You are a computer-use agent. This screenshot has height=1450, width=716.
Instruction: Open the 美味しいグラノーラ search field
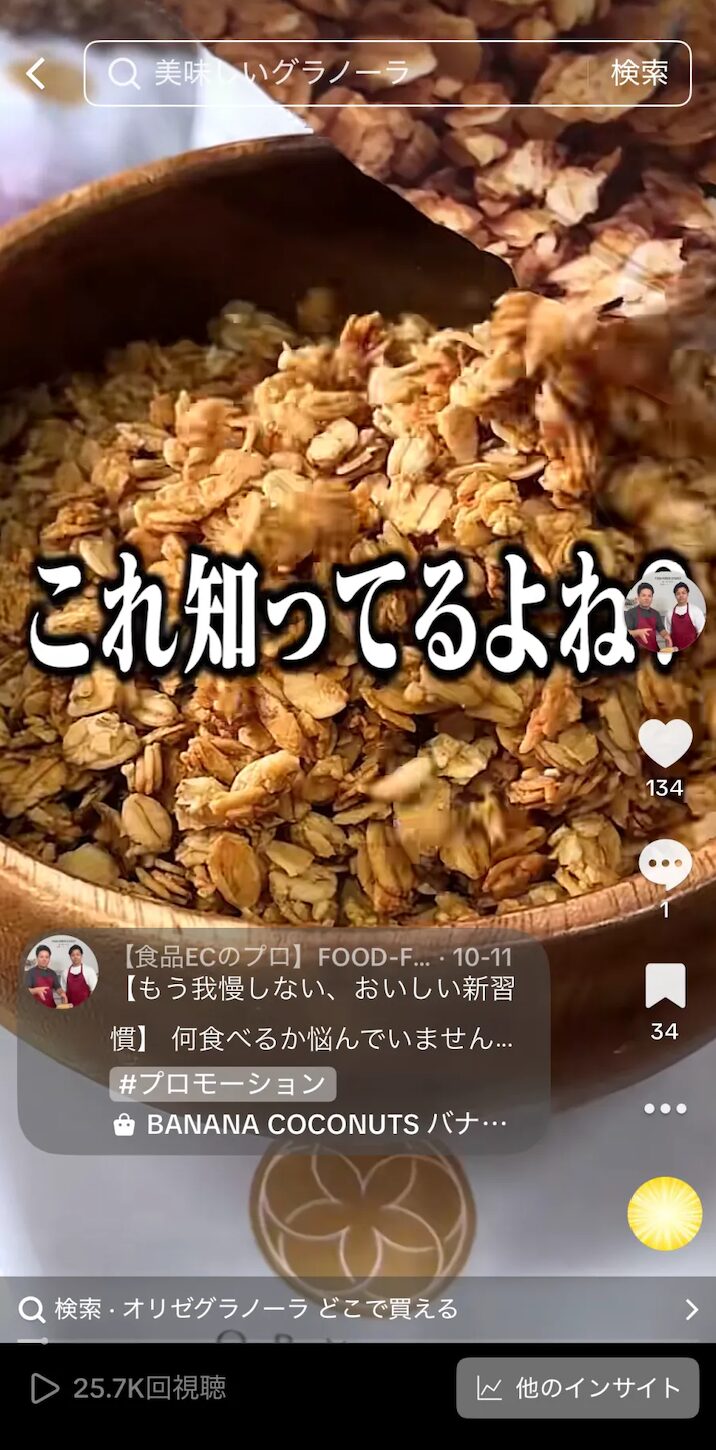(340, 73)
